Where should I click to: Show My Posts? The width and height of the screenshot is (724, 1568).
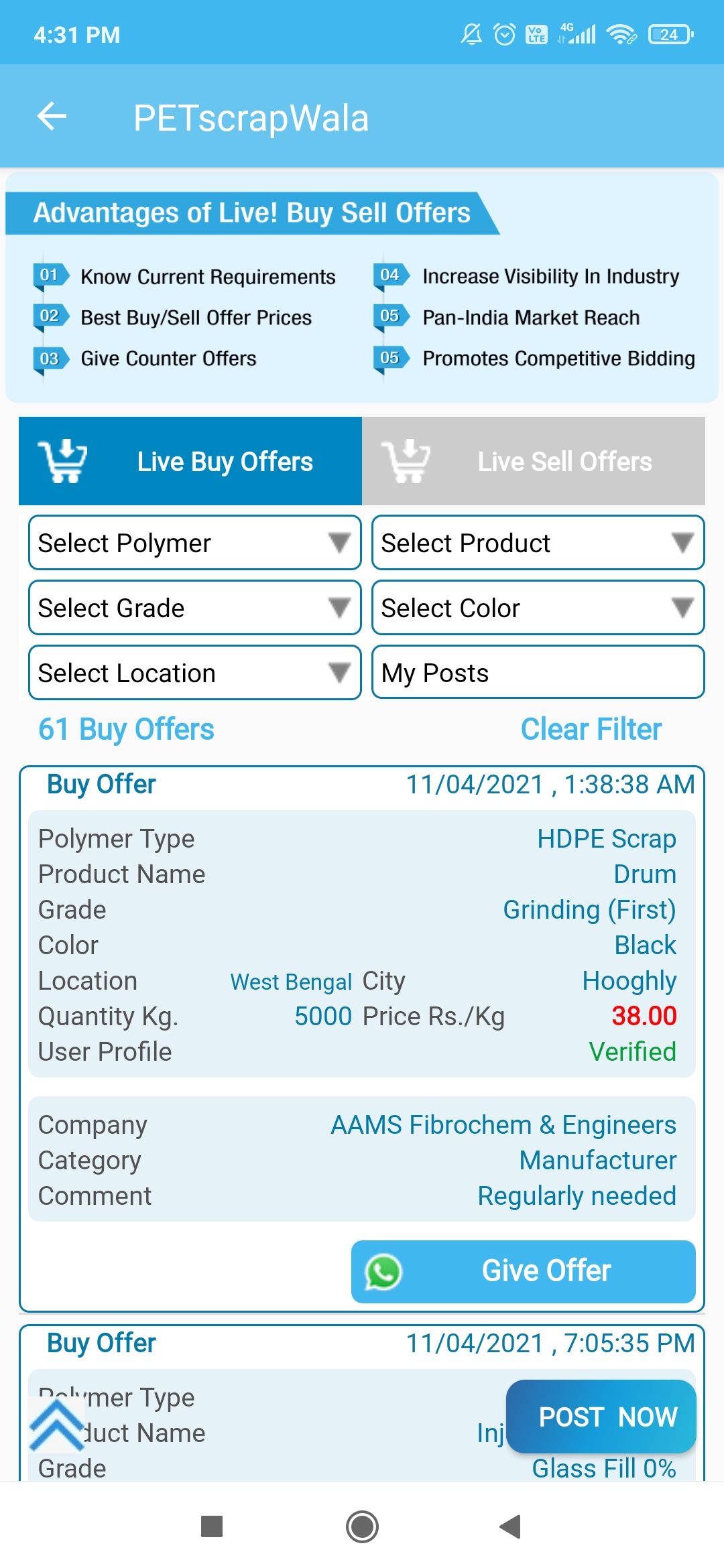click(x=538, y=672)
